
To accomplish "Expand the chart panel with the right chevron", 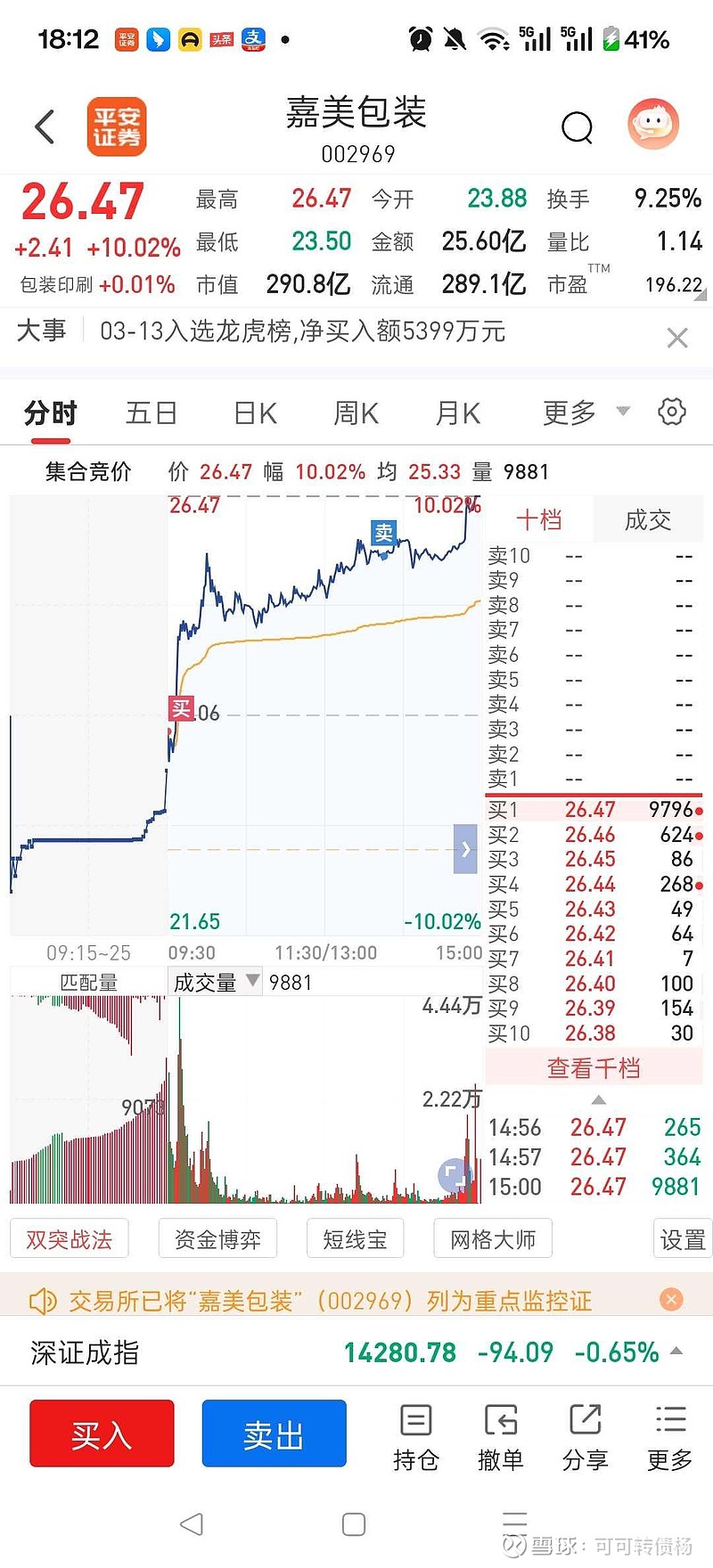I will (x=464, y=849).
